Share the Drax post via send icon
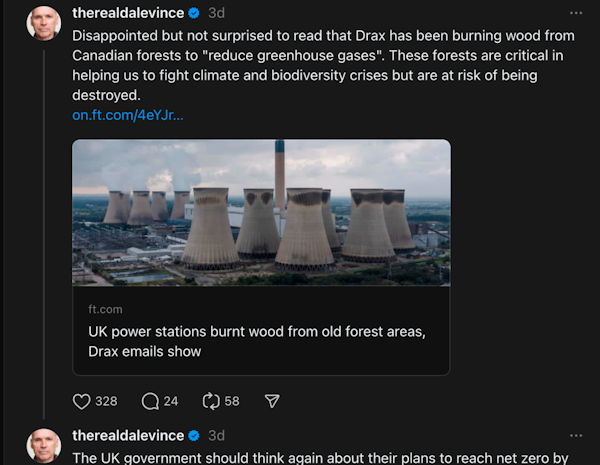The image size is (600, 465). [271, 401]
